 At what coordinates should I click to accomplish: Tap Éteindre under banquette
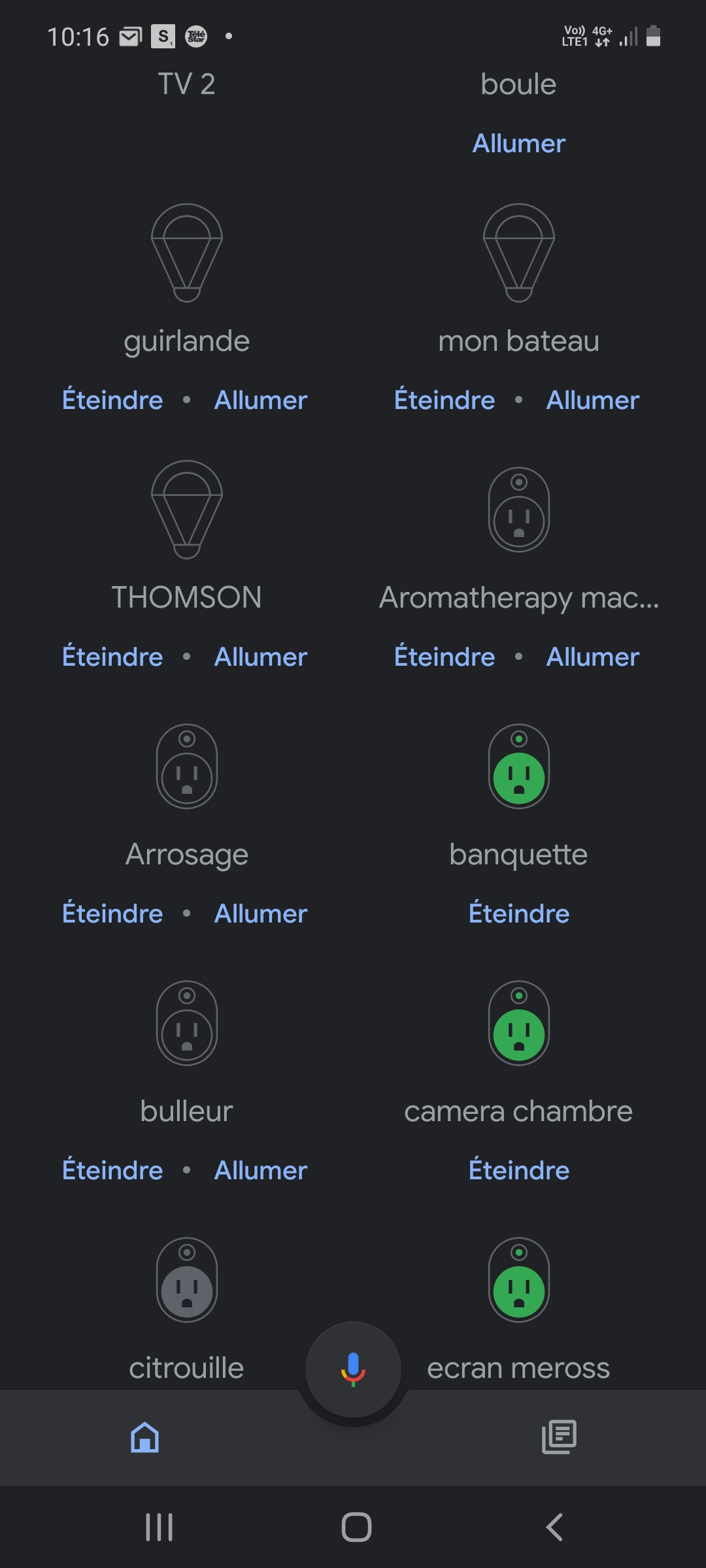click(x=519, y=913)
